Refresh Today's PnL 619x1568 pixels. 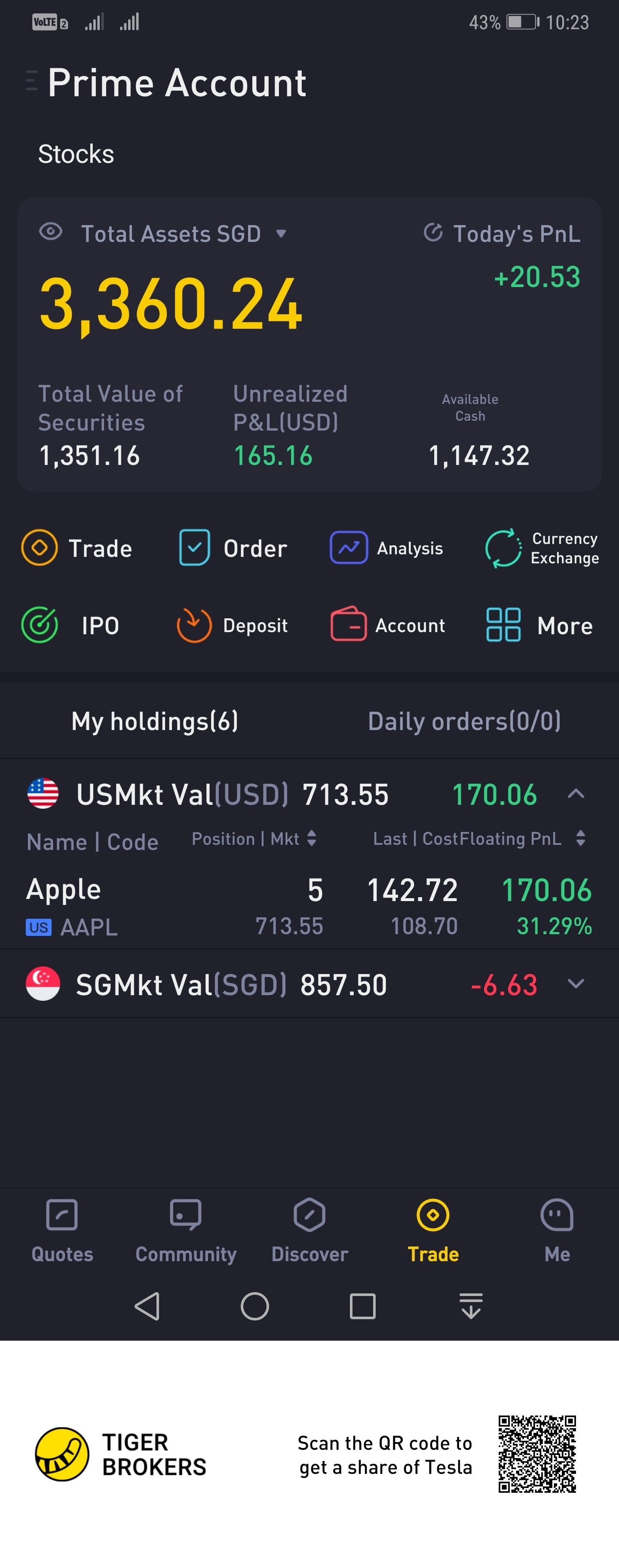[433, 232]
